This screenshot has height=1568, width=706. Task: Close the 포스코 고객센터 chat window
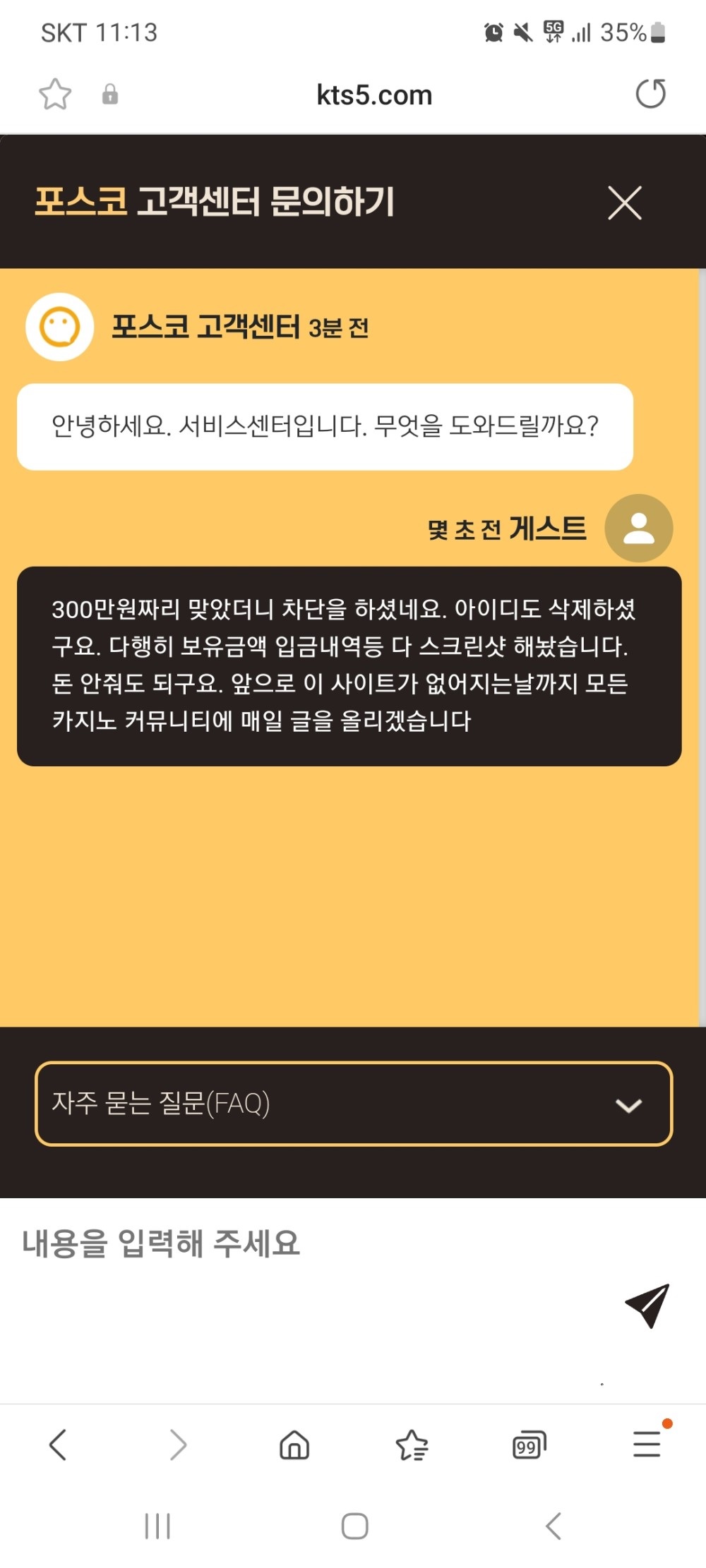[625, 203]
